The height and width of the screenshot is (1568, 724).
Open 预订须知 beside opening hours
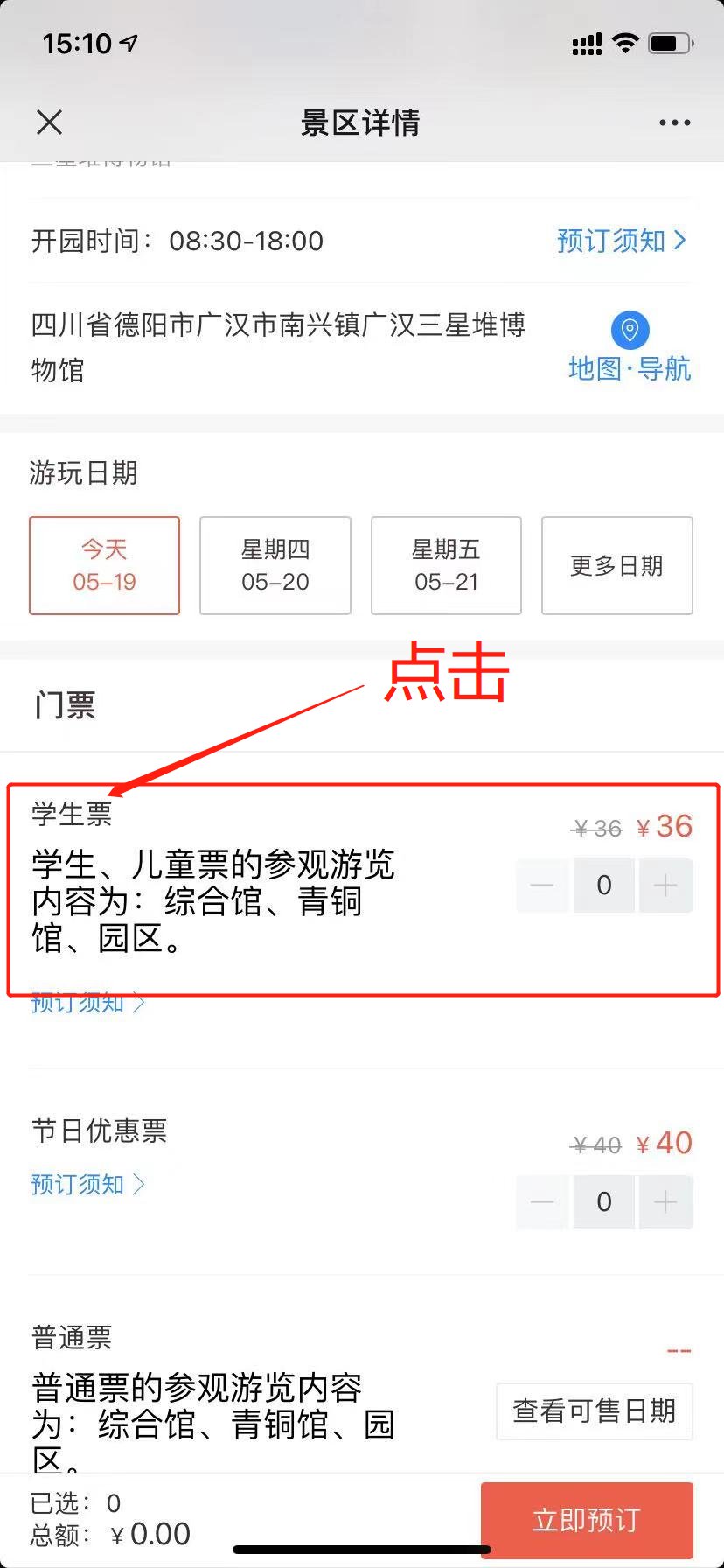[621, 241]
